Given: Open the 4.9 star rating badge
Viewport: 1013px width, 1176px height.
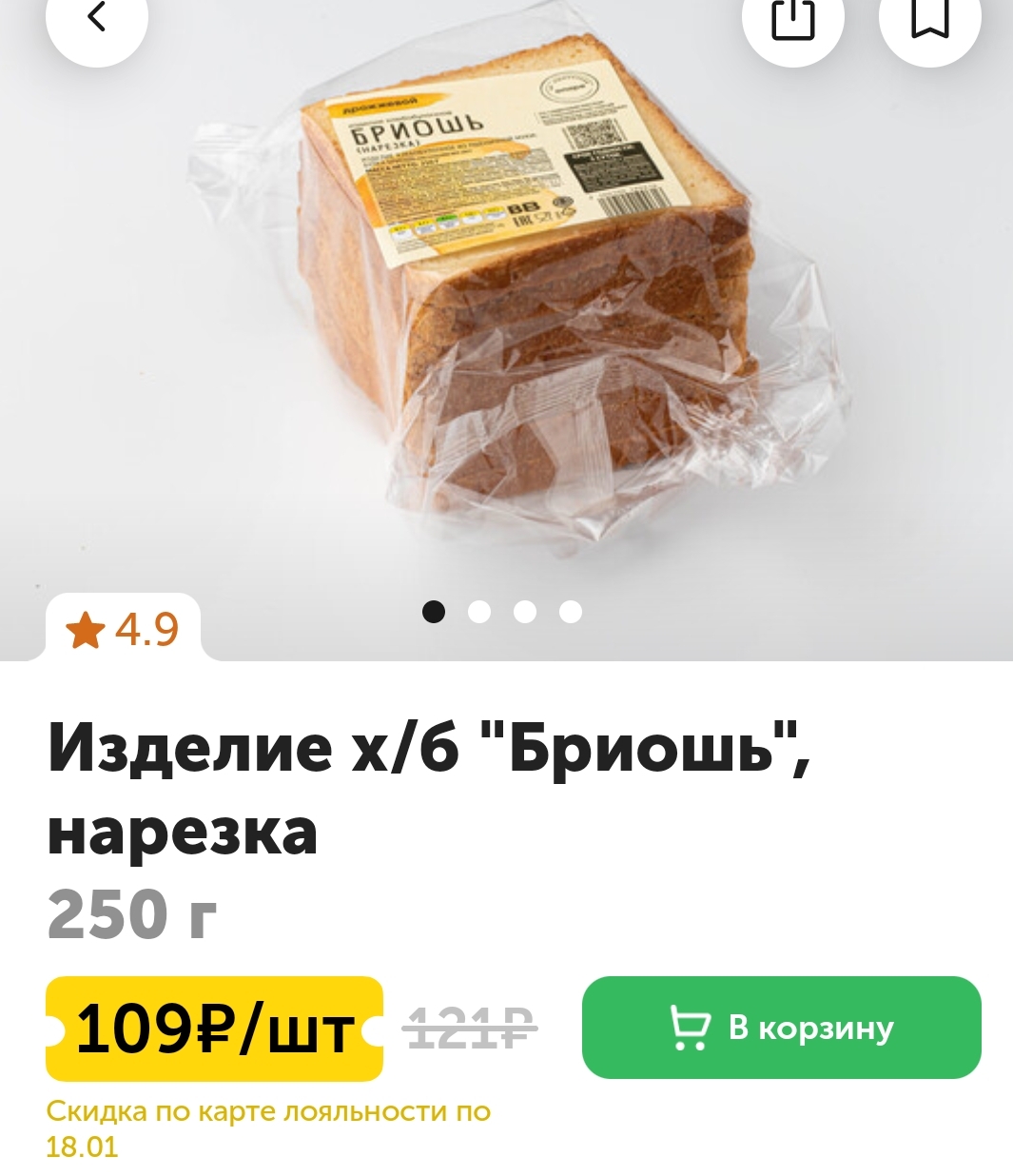Looking at the screenshot, I should point(123,629).
